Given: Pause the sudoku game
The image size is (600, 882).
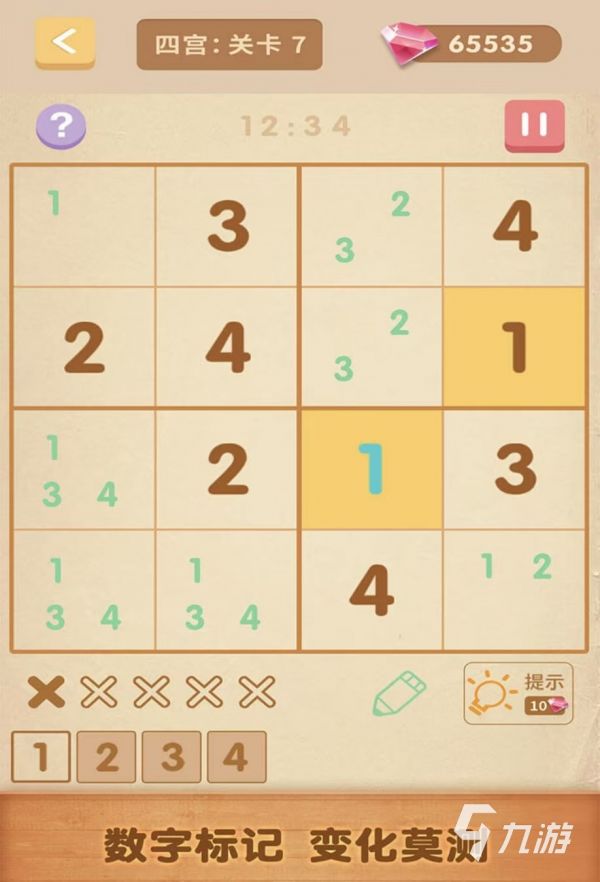Looking at the screenshot, I should pos(534,126).
